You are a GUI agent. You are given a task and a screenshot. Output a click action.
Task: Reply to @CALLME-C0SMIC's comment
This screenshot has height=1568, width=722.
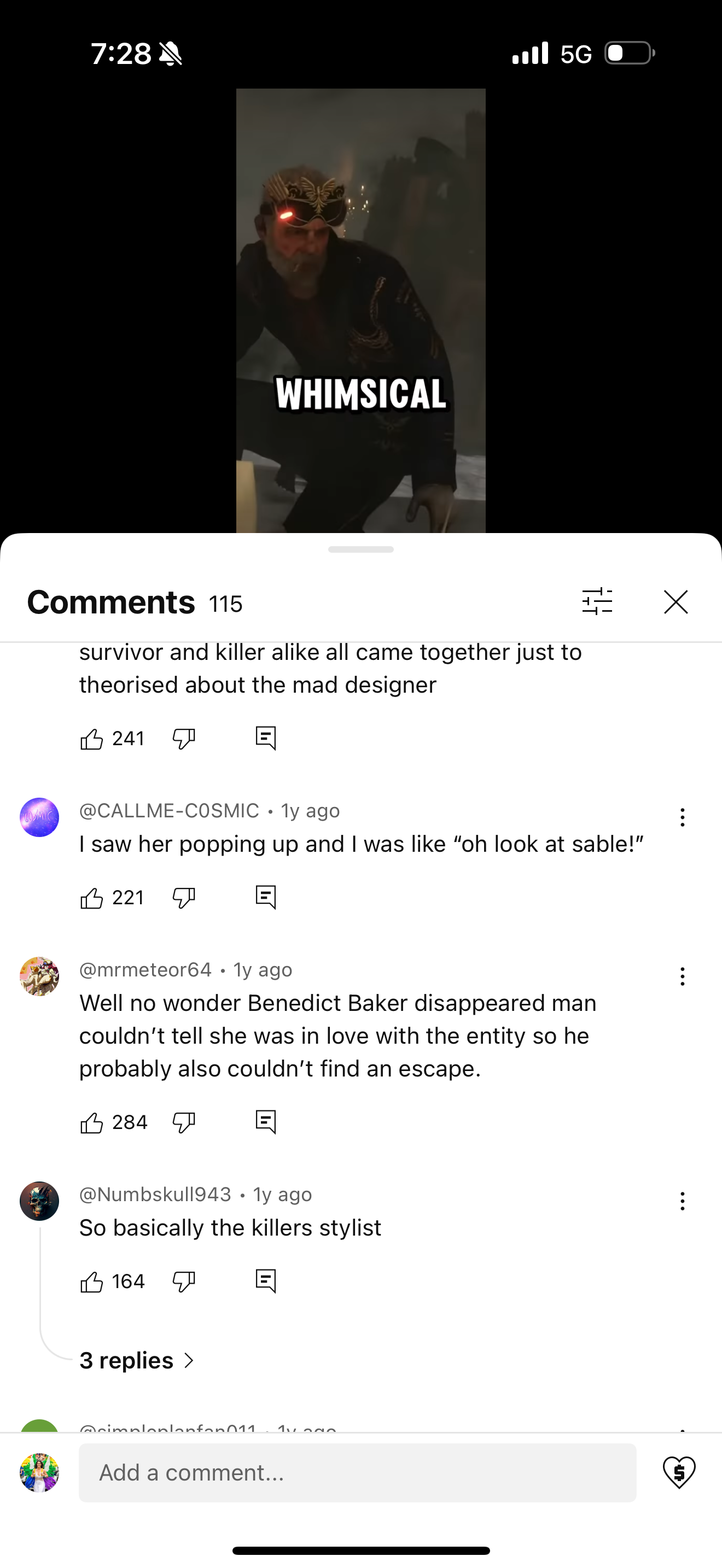coord(265,898)
